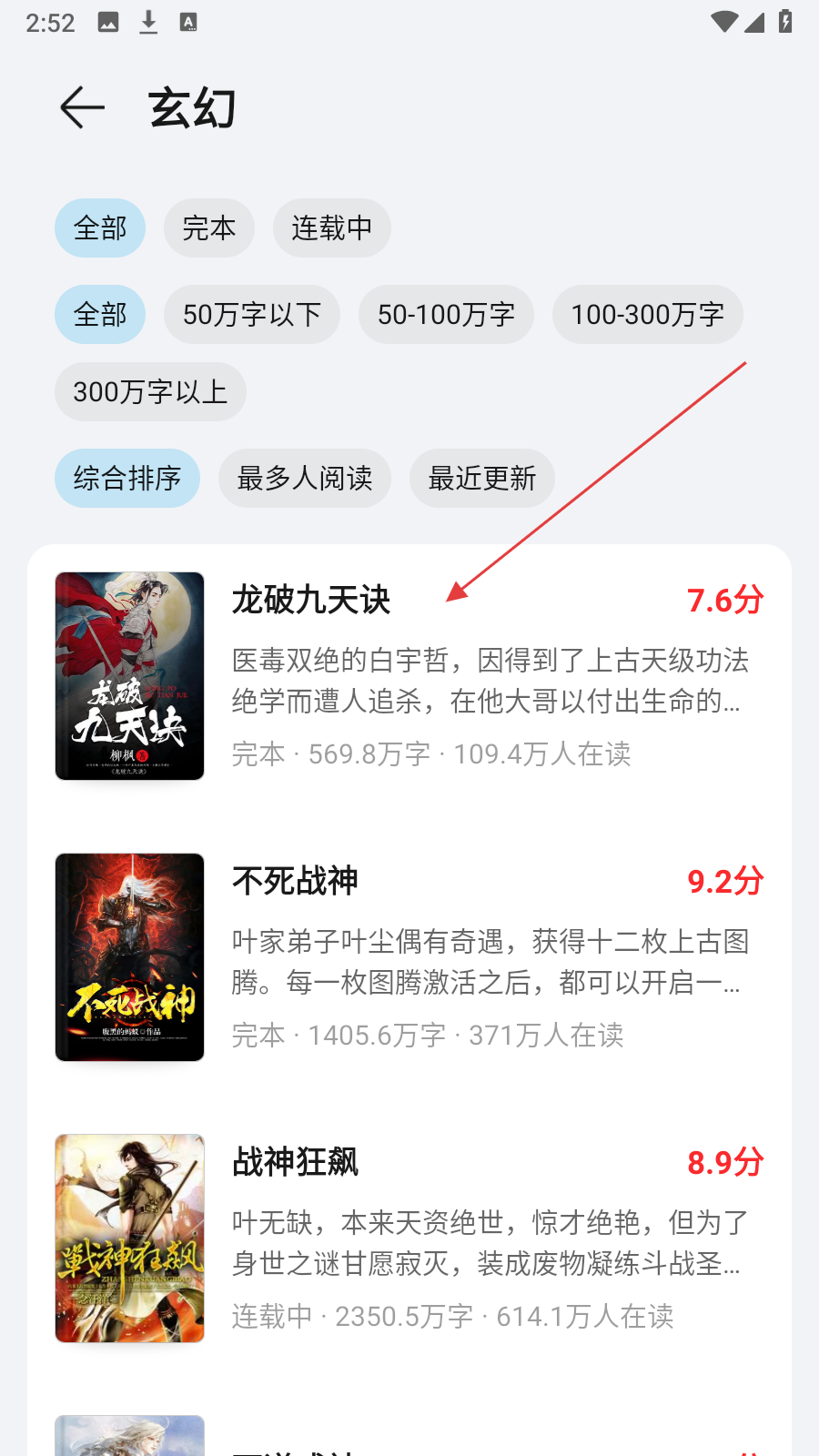Go back from the 玄幻 category page
This screenshot has height=1456, width=819.
tap(82, 108)
